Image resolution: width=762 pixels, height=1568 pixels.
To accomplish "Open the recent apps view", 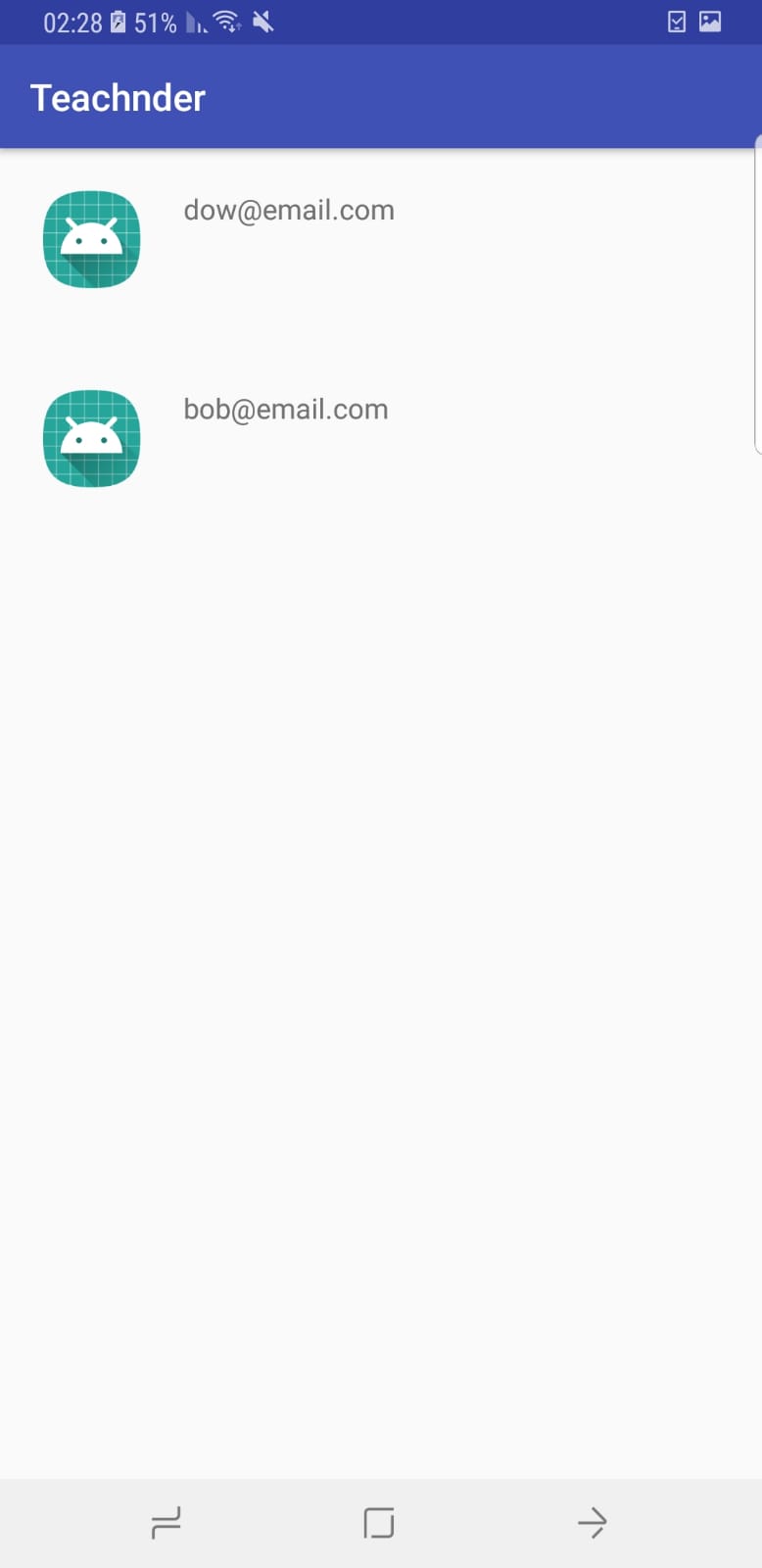I will click(167, 1523).
